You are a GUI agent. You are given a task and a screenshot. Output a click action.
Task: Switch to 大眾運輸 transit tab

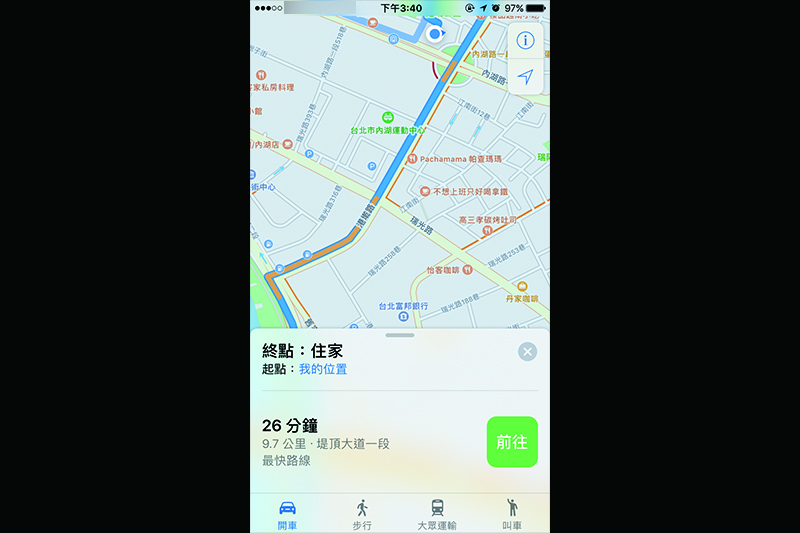(x=437, y=513)
